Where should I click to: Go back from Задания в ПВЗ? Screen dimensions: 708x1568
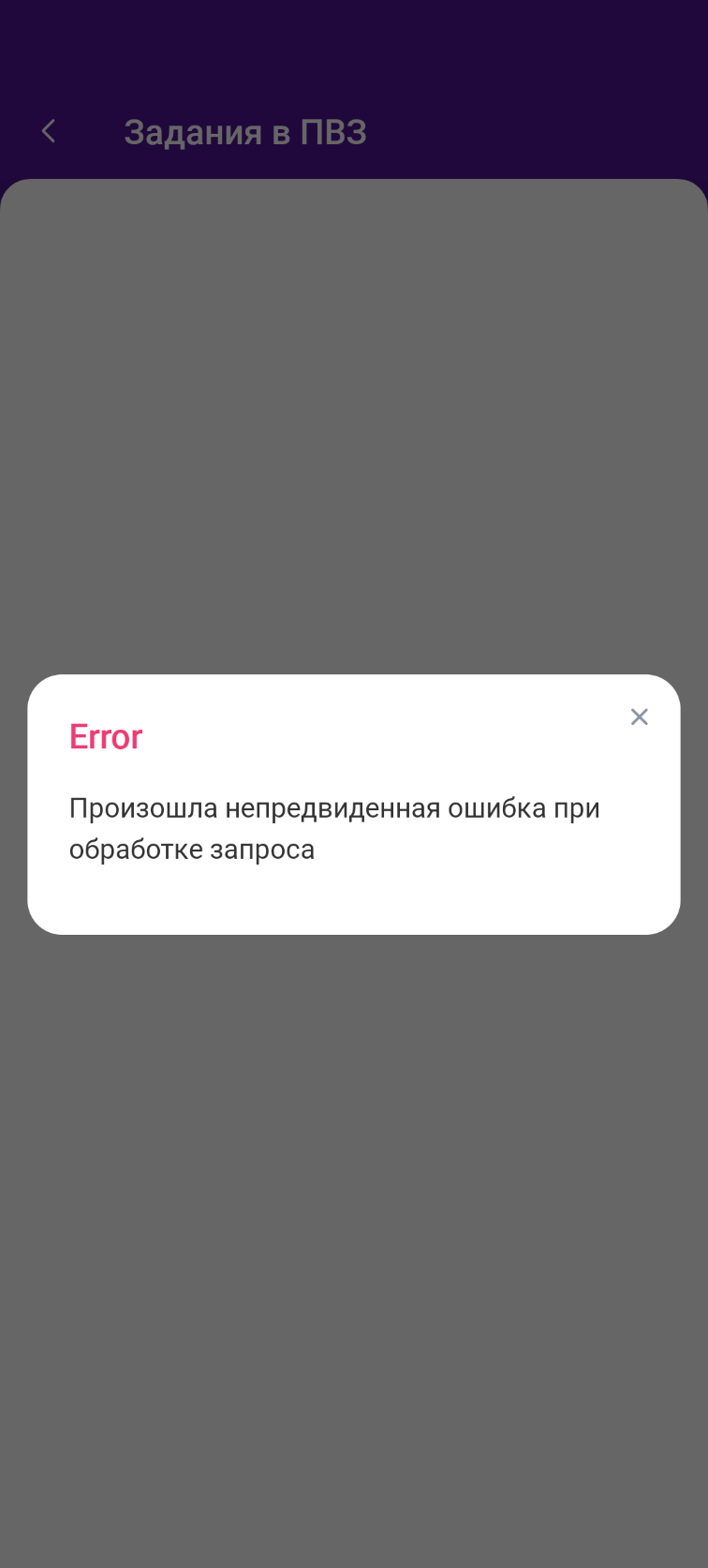tap(49, 132)
